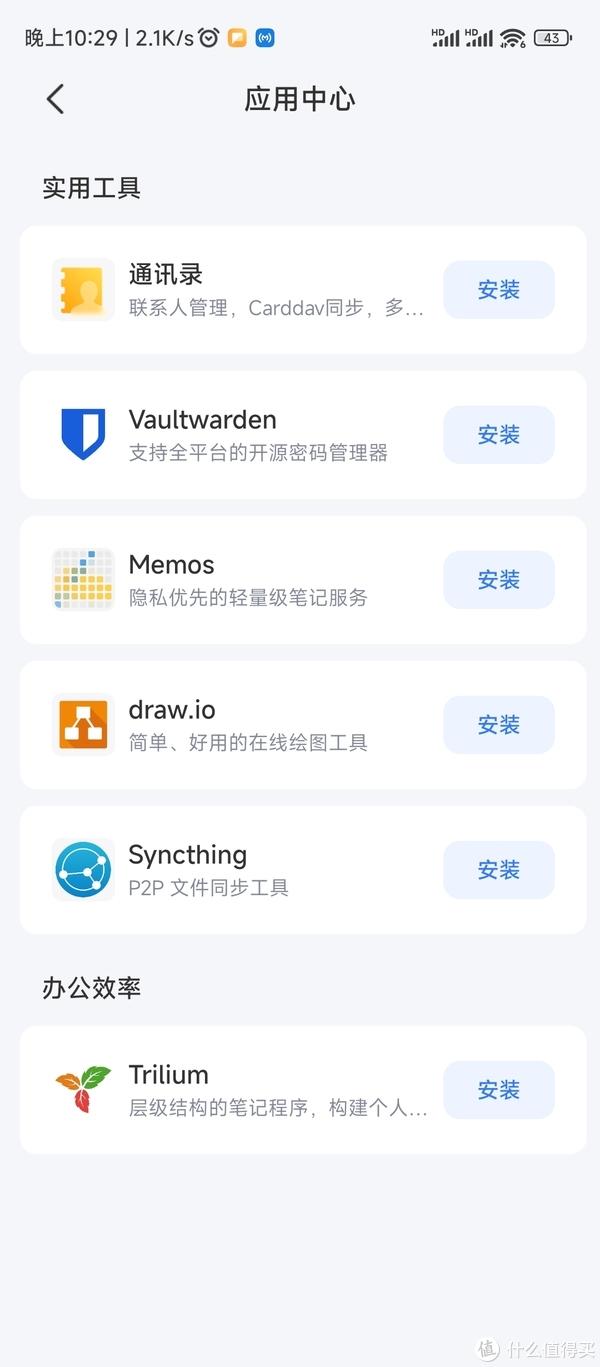Install Trilium notes app
The height and width of the screenshot is (1367, 600).
tap(499, 1090)
